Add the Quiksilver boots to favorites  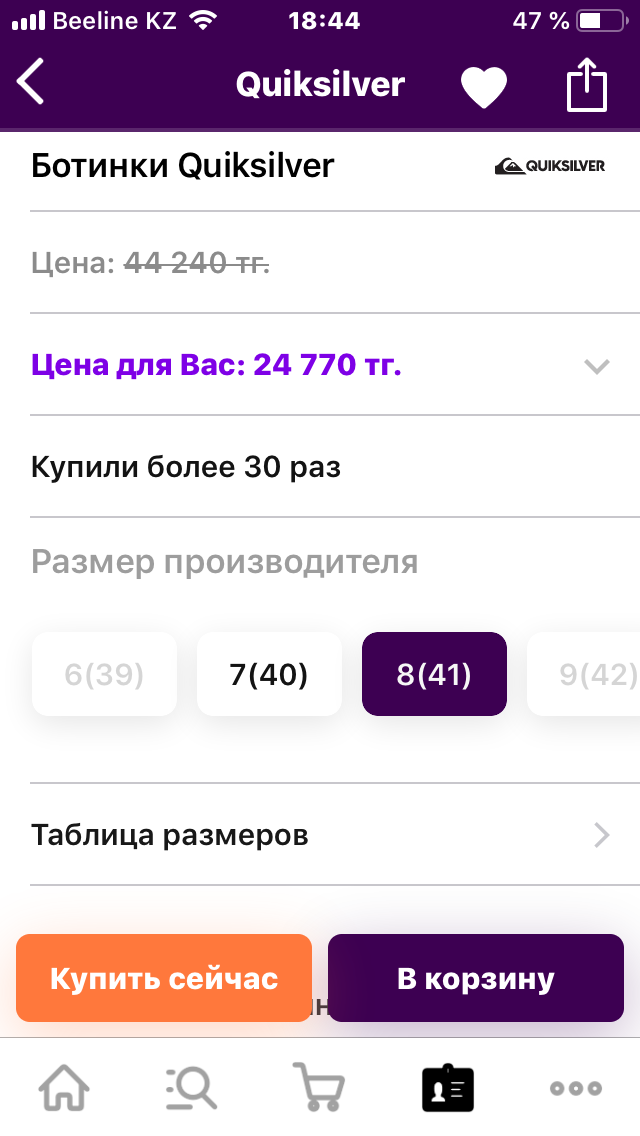click(484, 86)
